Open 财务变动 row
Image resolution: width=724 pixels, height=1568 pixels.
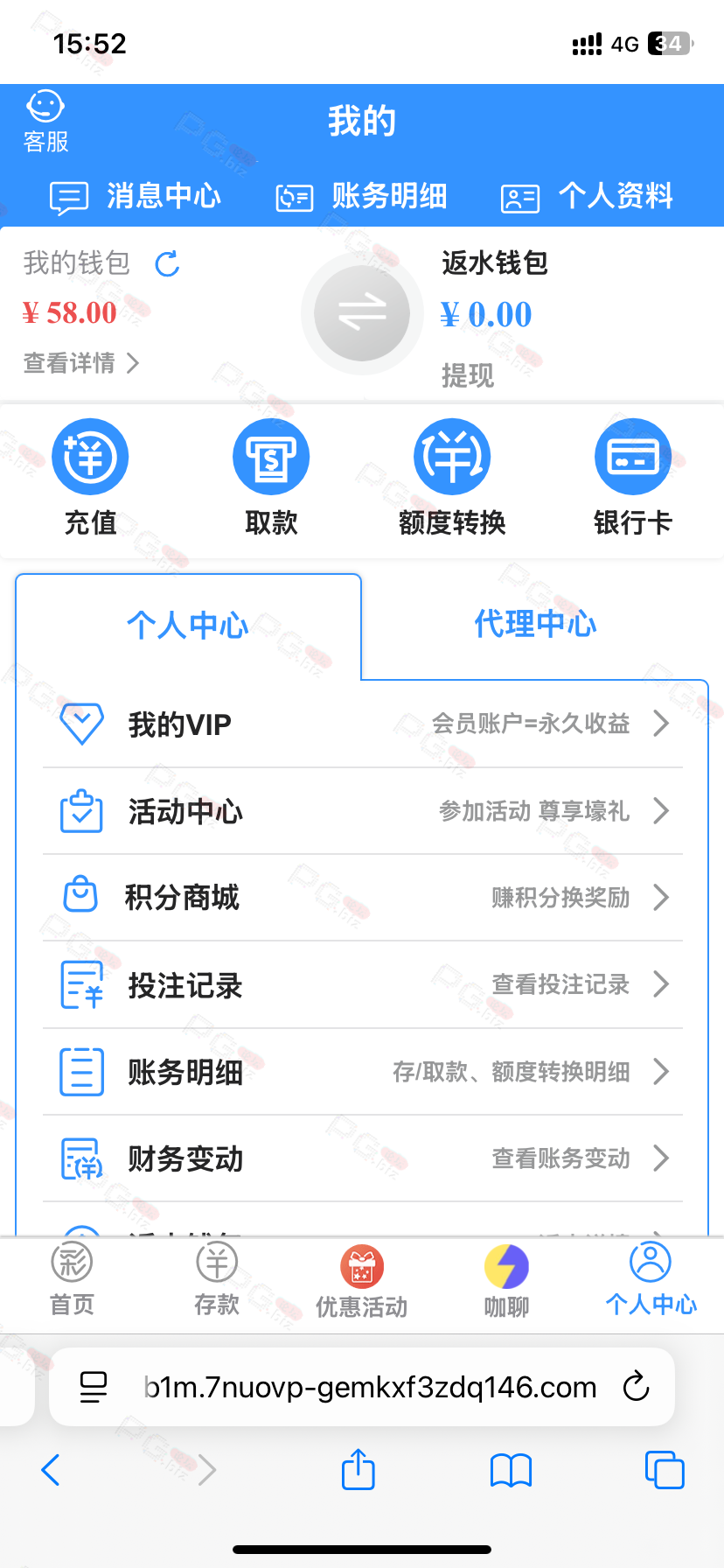[x=363, y=1158]
